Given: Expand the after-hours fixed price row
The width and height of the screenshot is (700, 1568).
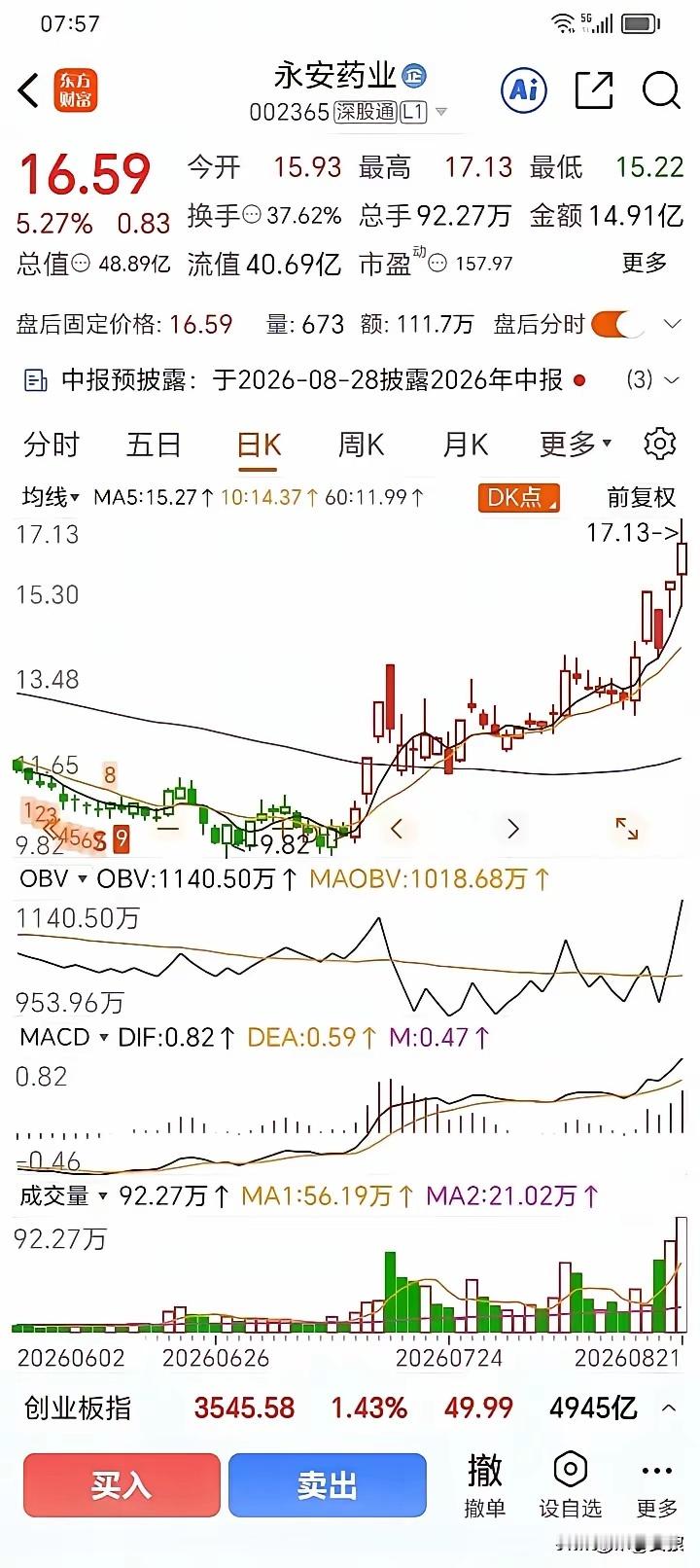Looking at the screenshot, I should pyautogui.click(x=672, y=324).
